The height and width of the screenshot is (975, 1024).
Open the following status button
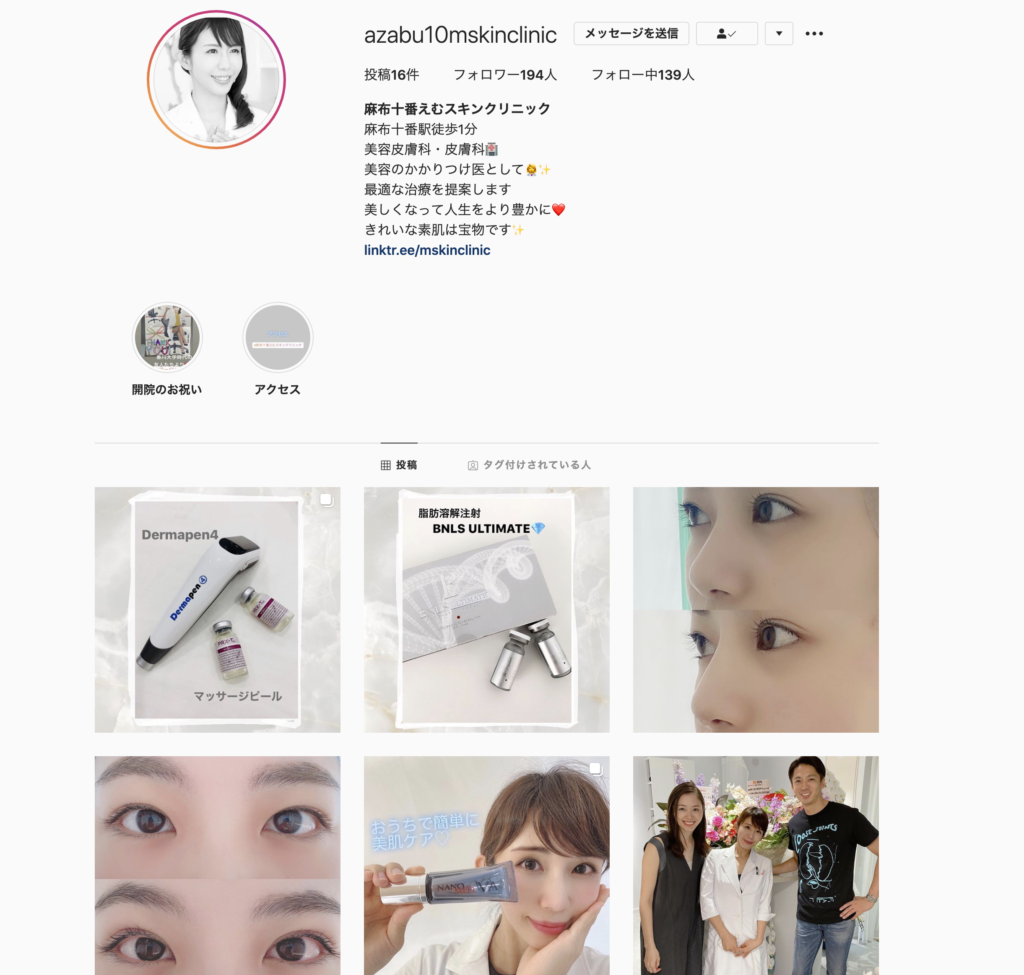click(x=726, y=34)
